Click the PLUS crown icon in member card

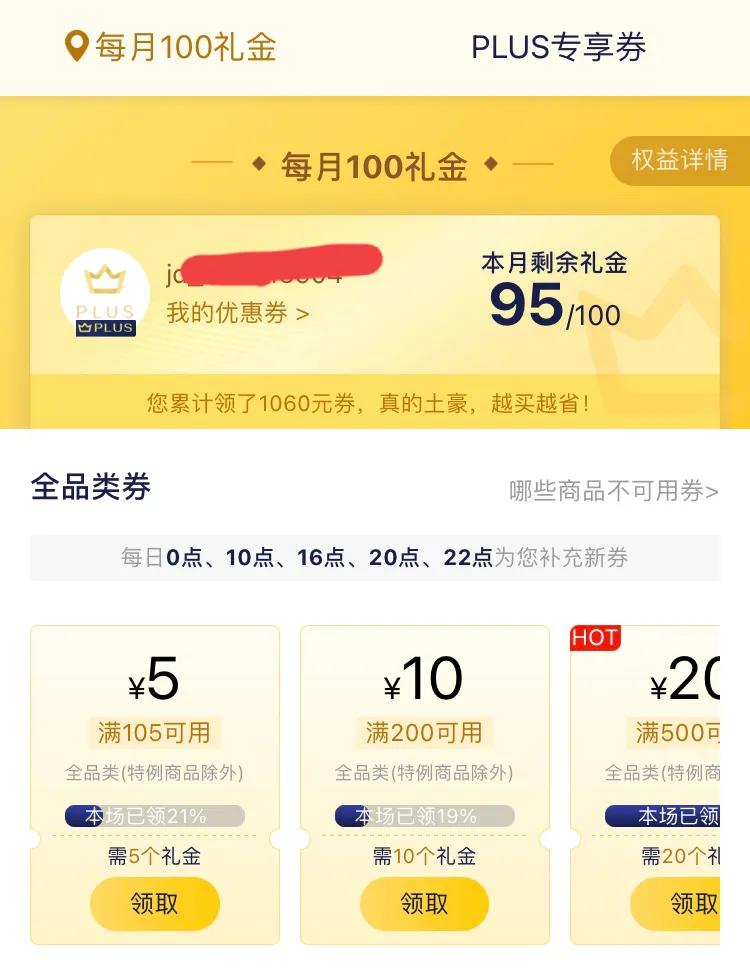(x=105, y=277)
